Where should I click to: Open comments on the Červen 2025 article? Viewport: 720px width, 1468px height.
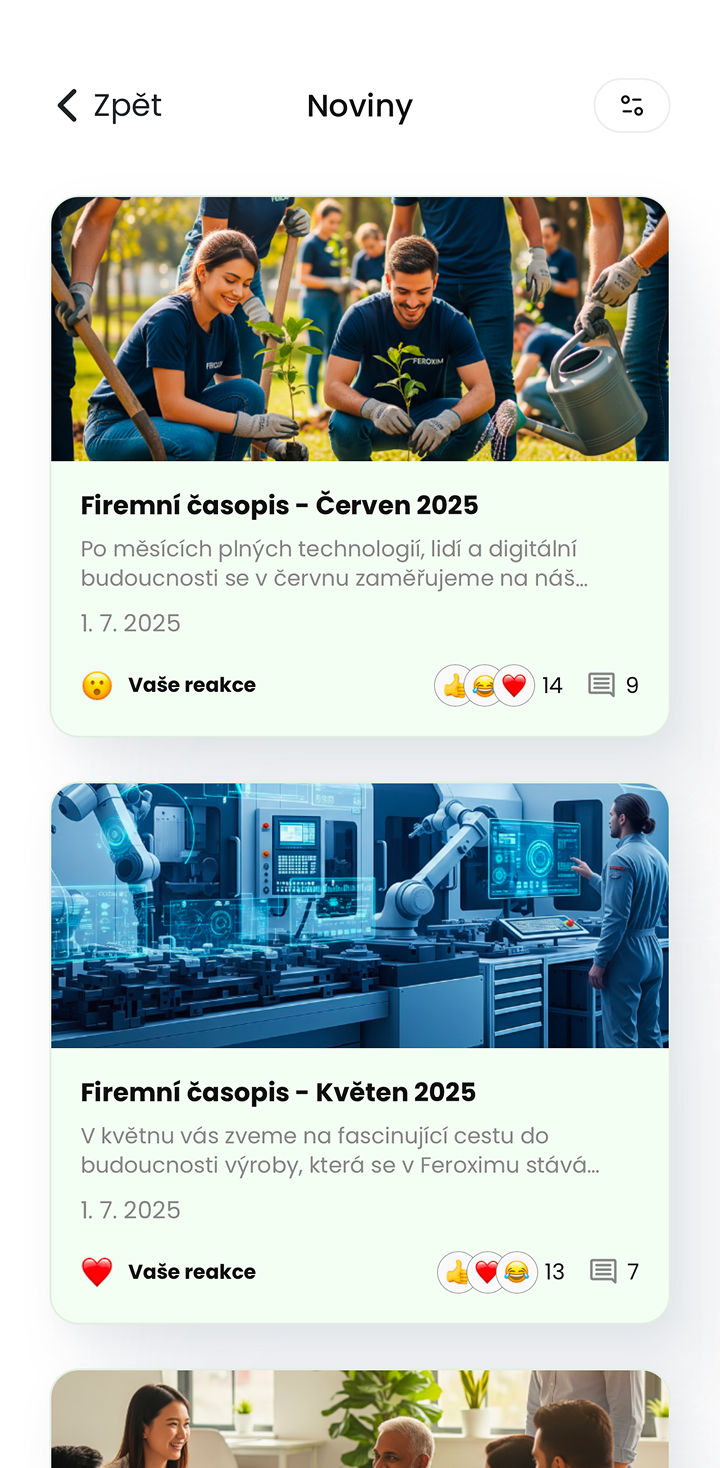tap(613, 685)
